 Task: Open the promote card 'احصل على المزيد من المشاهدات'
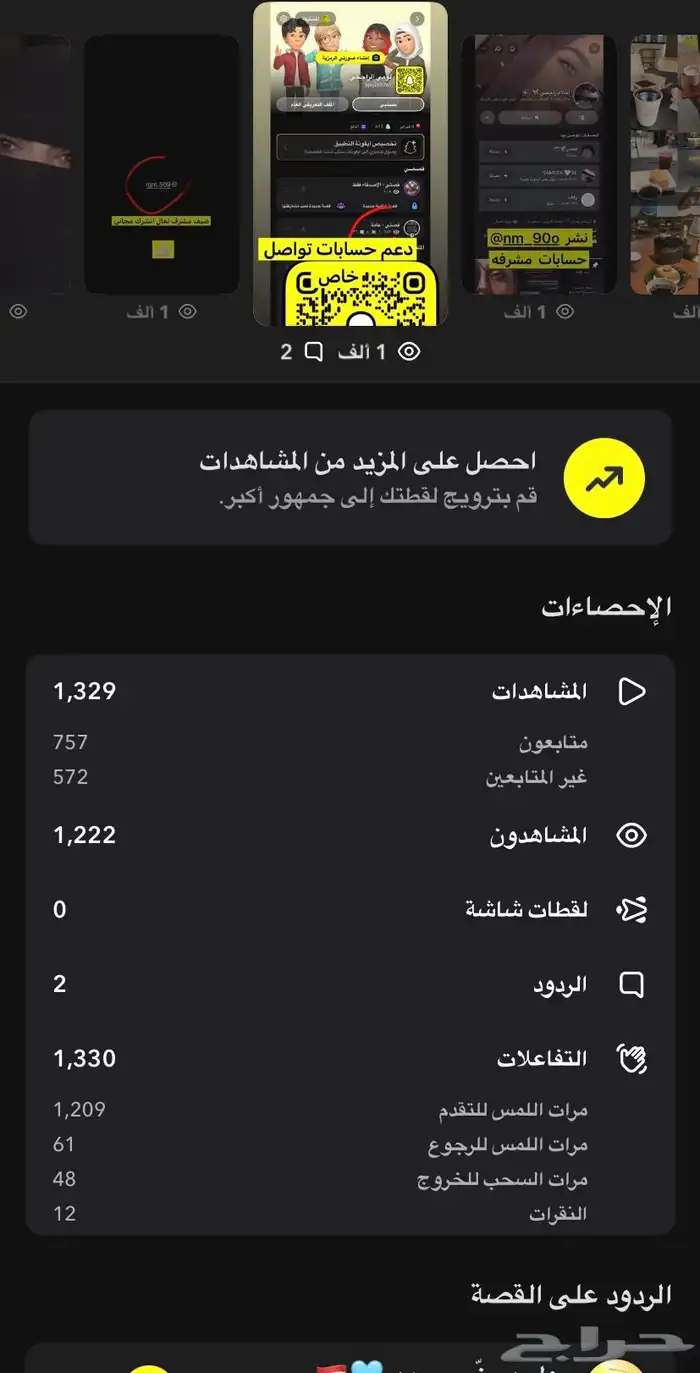[350, 477]
